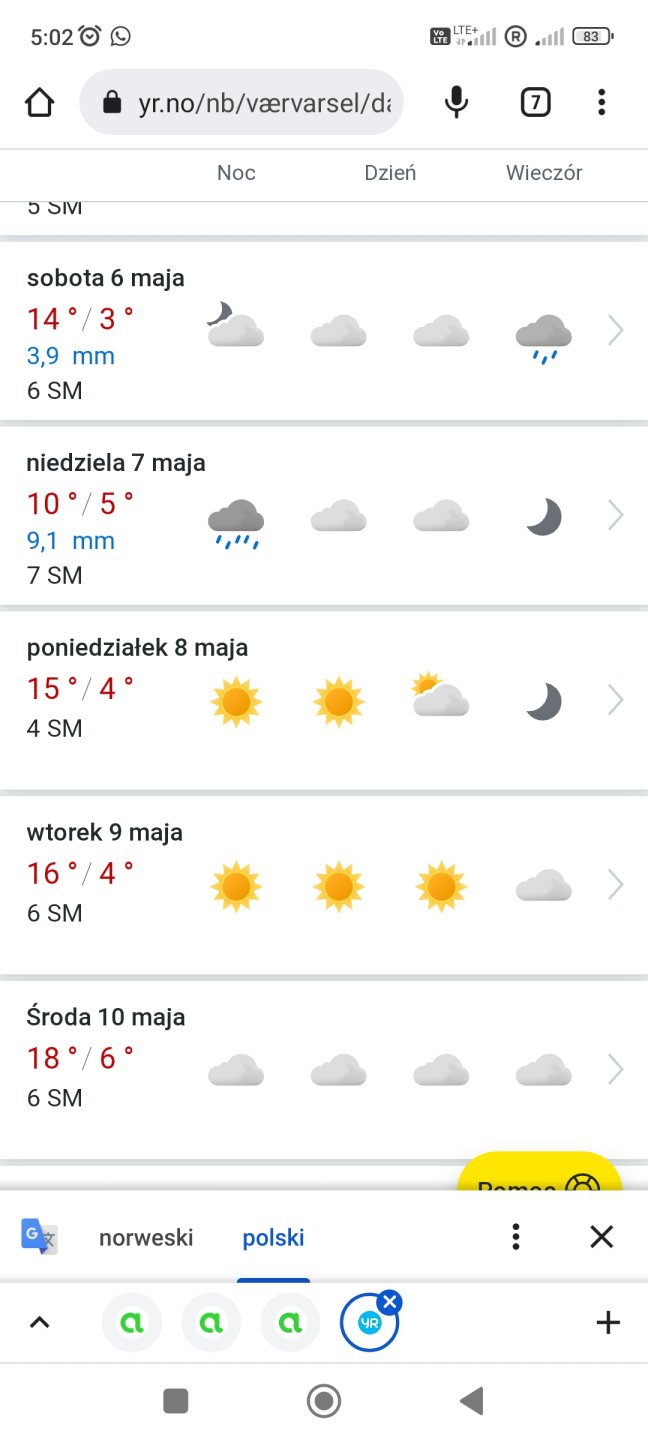Go to the browser home page

click(39, 102)
